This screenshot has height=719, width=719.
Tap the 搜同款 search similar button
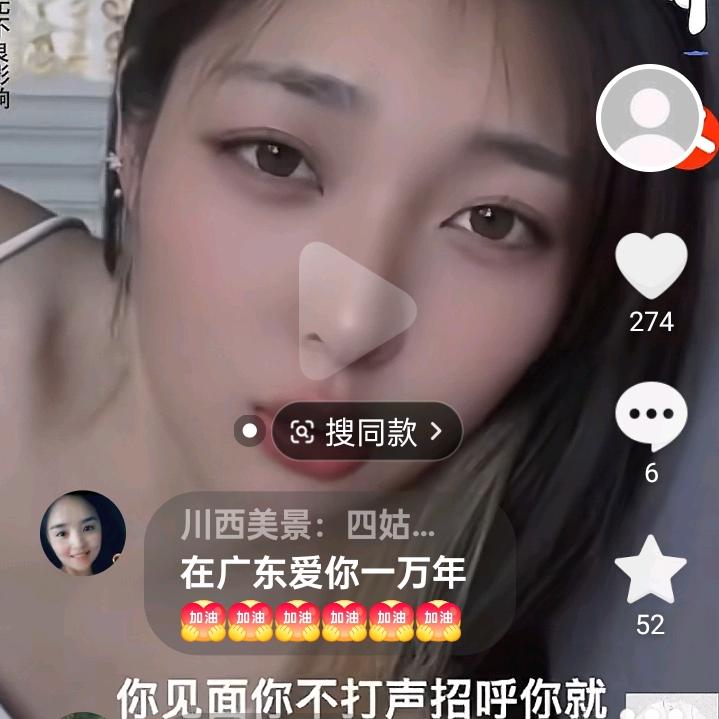366,432
